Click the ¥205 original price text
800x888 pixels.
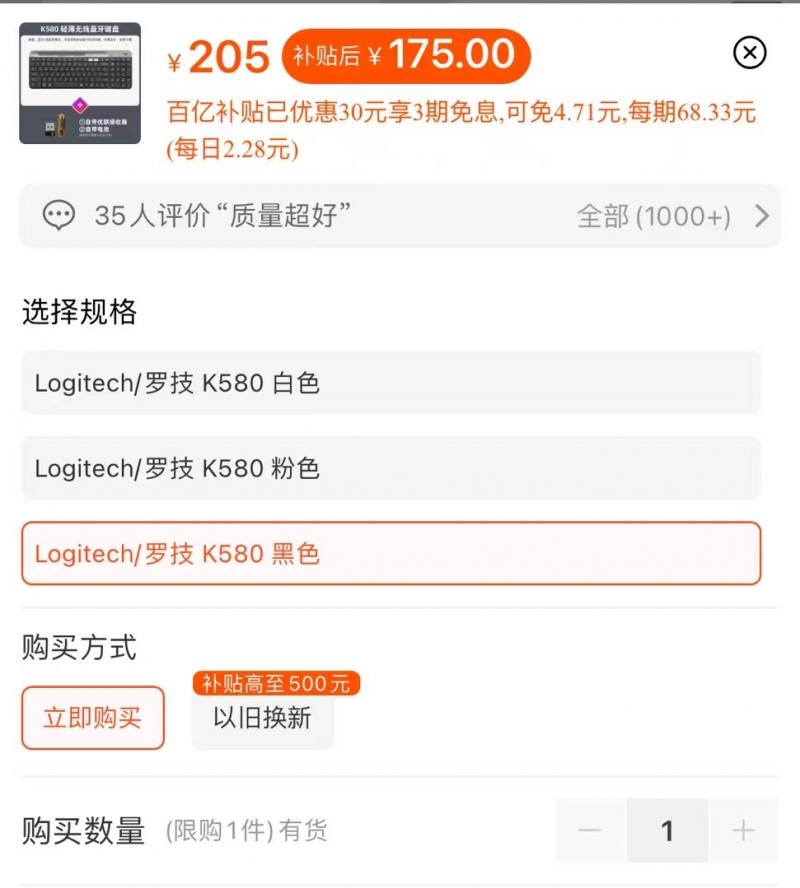click(x=217, y=57)
